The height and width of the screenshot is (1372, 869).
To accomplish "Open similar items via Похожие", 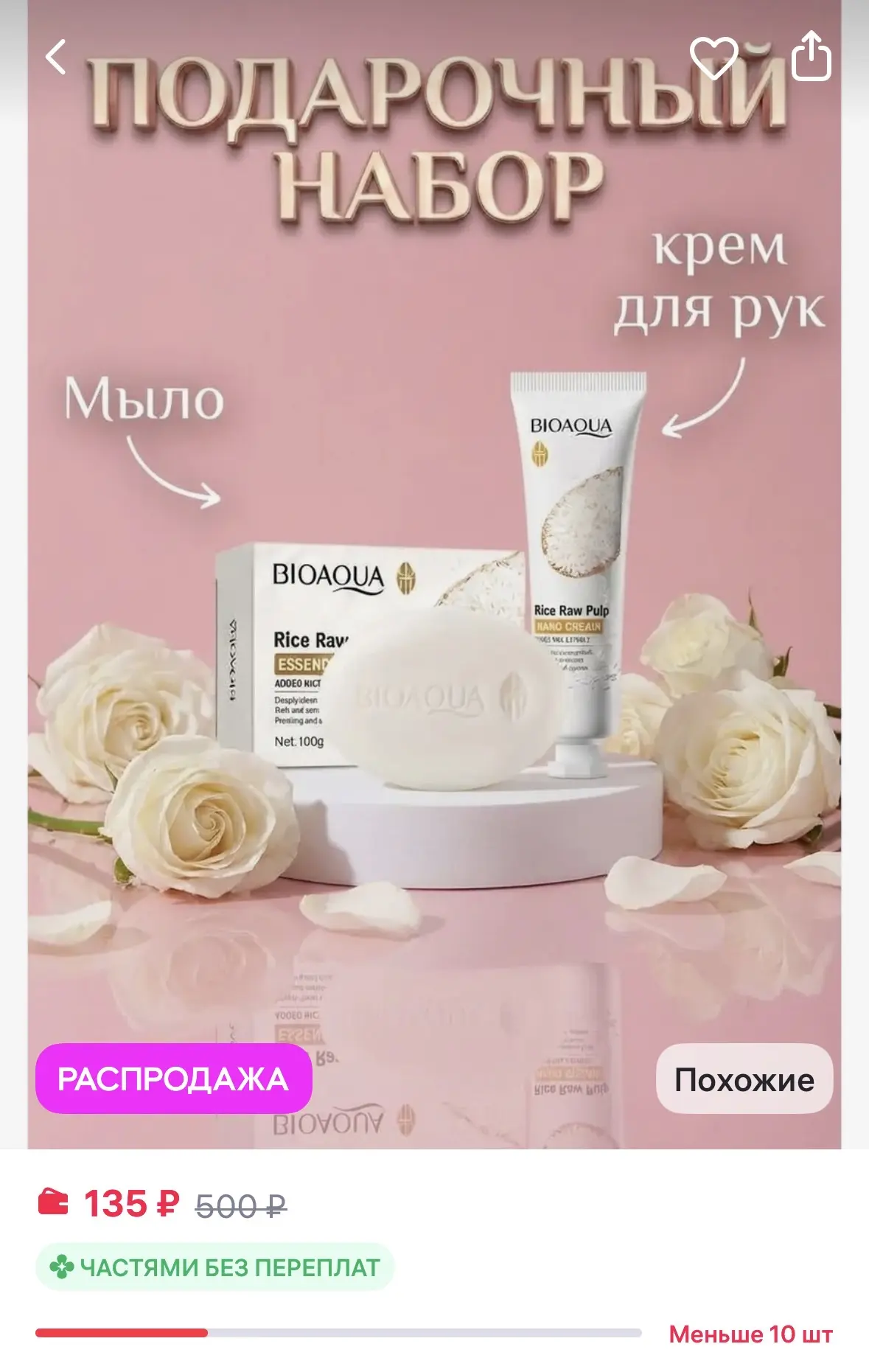I will click(x=744, y=1079).
